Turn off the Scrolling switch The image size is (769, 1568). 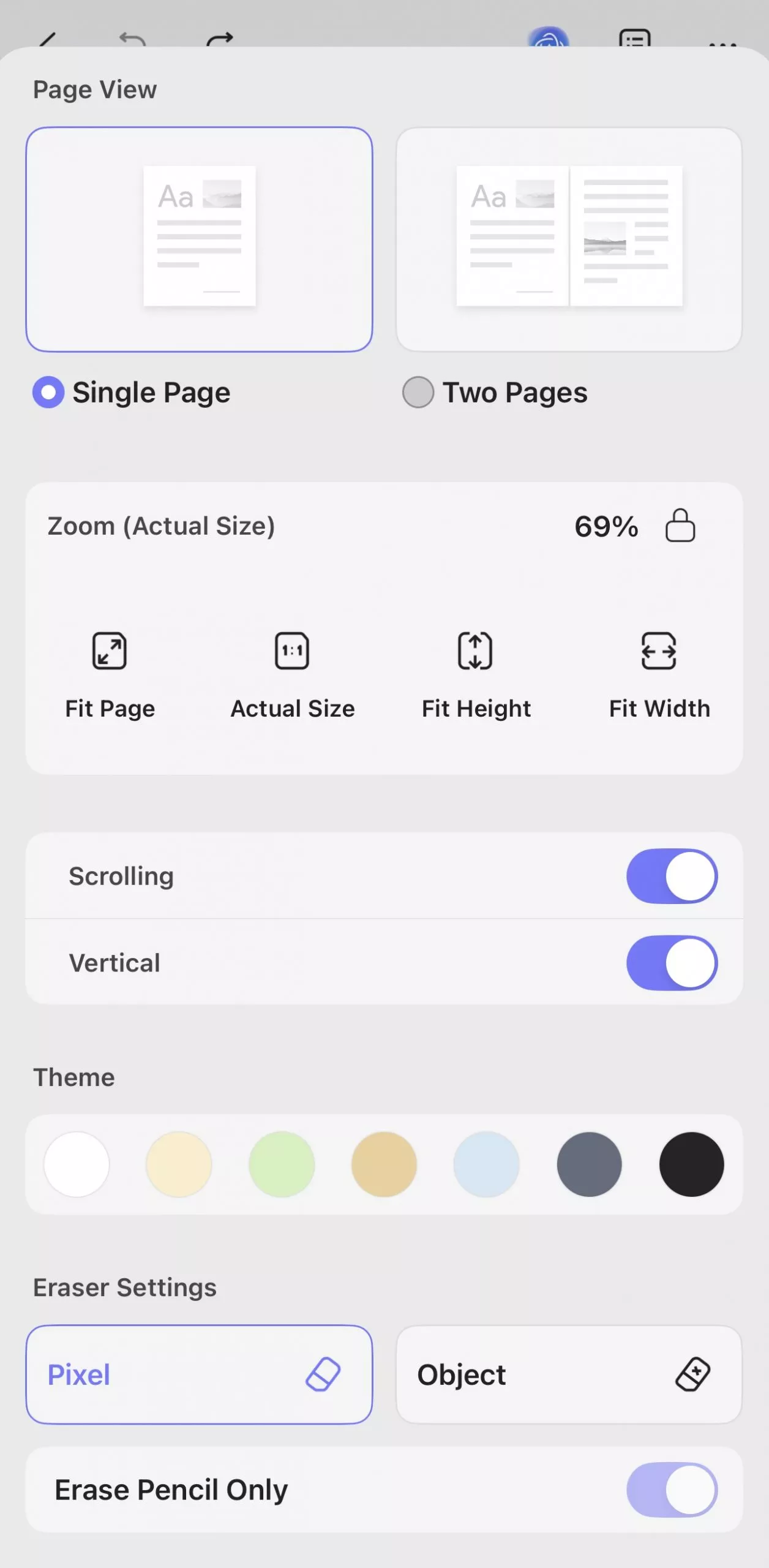(672, 876)
